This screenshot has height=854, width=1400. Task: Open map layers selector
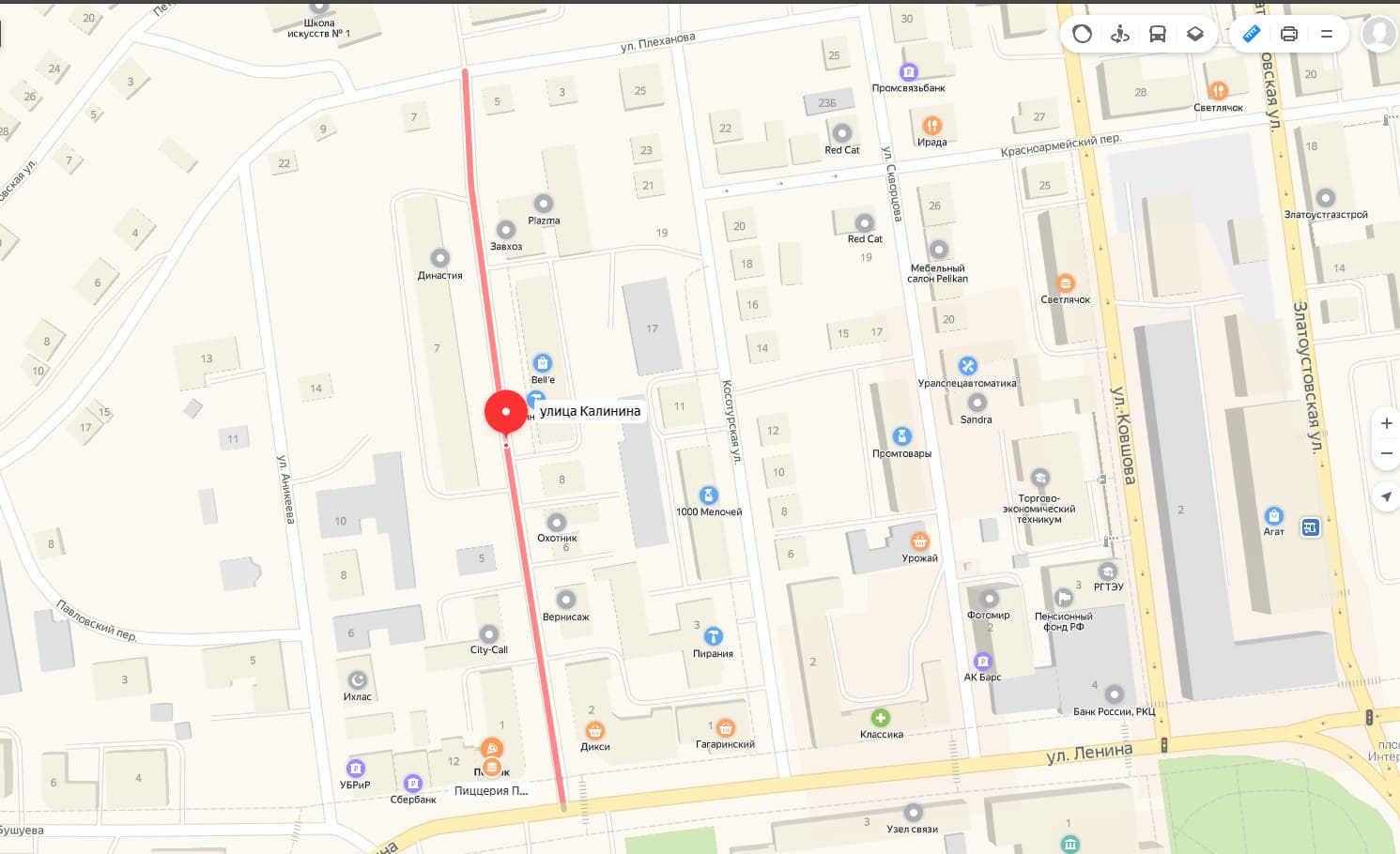click(1195, 34)
